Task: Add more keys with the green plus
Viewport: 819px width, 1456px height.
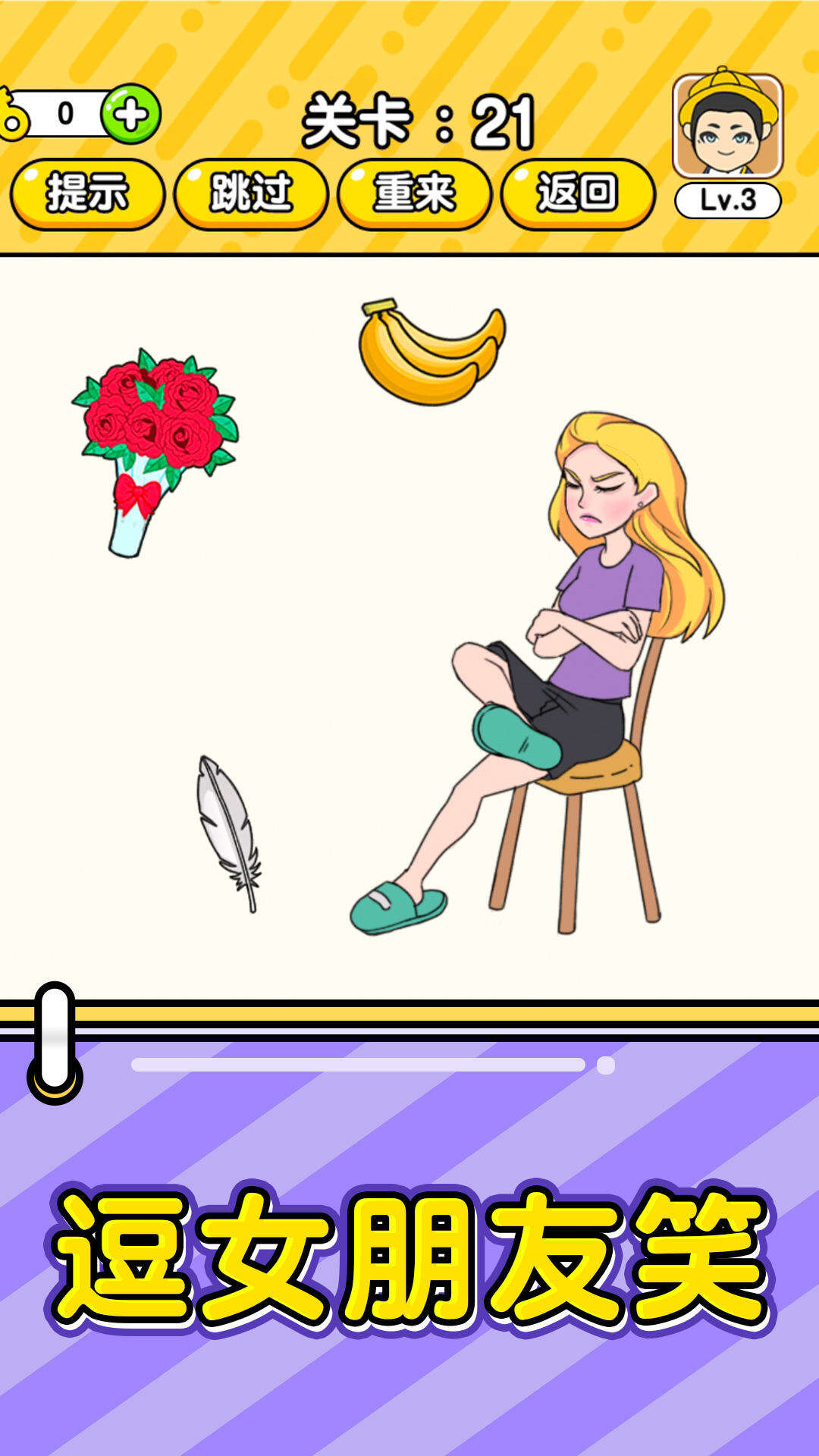Action: pos(131,115)
